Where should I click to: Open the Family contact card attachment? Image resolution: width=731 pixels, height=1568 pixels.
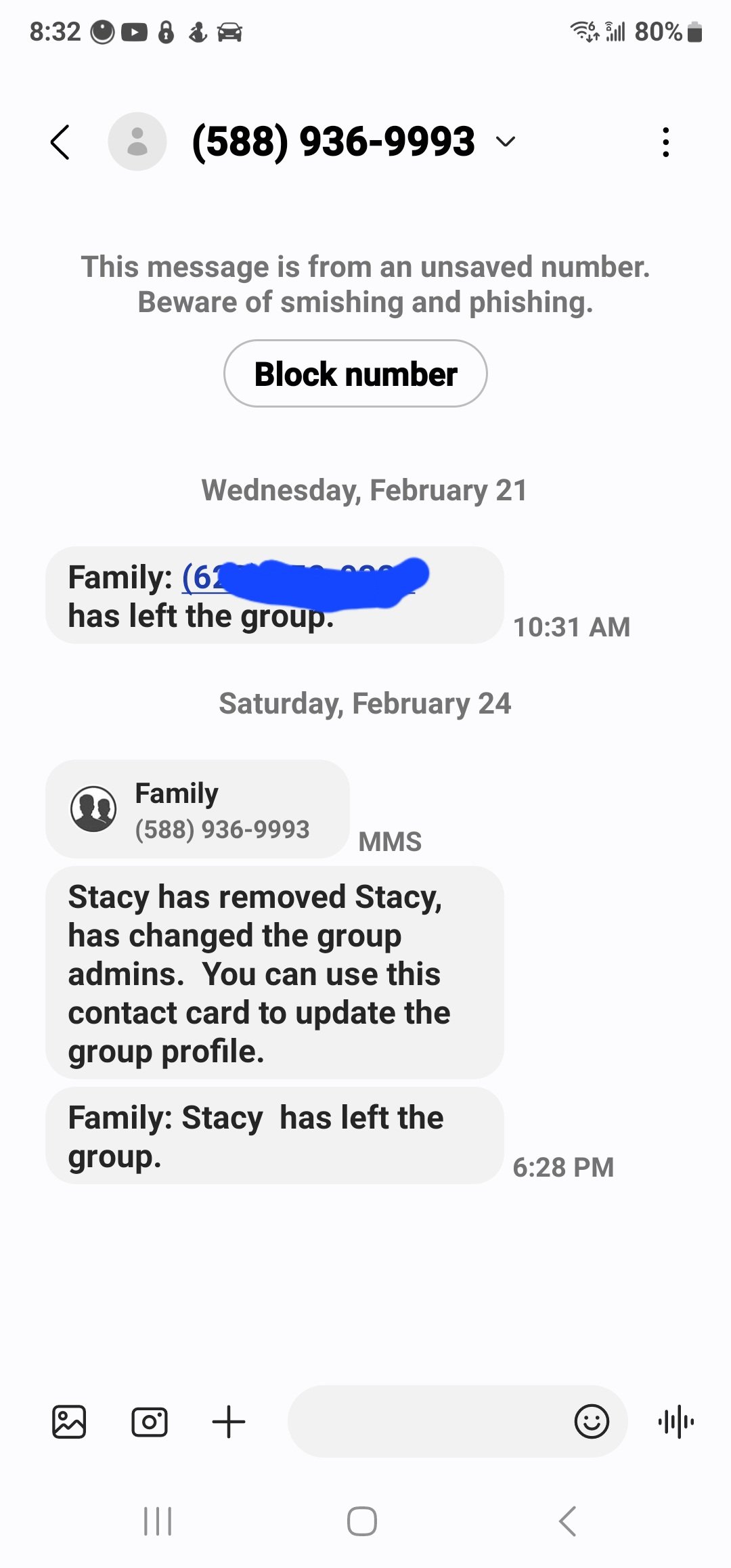[198, 809]
